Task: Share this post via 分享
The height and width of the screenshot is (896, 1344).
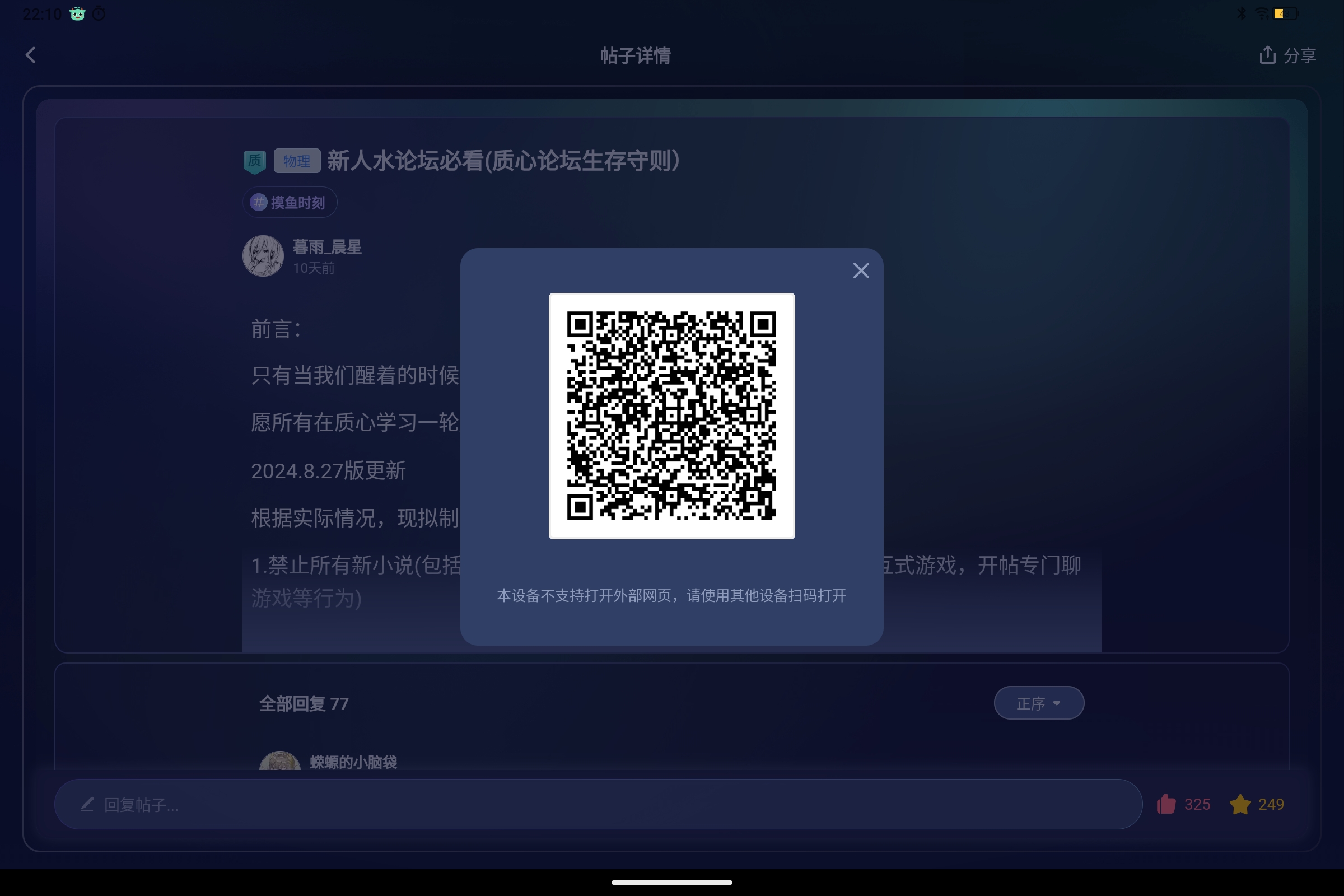Action: [x=1287, y=55]
